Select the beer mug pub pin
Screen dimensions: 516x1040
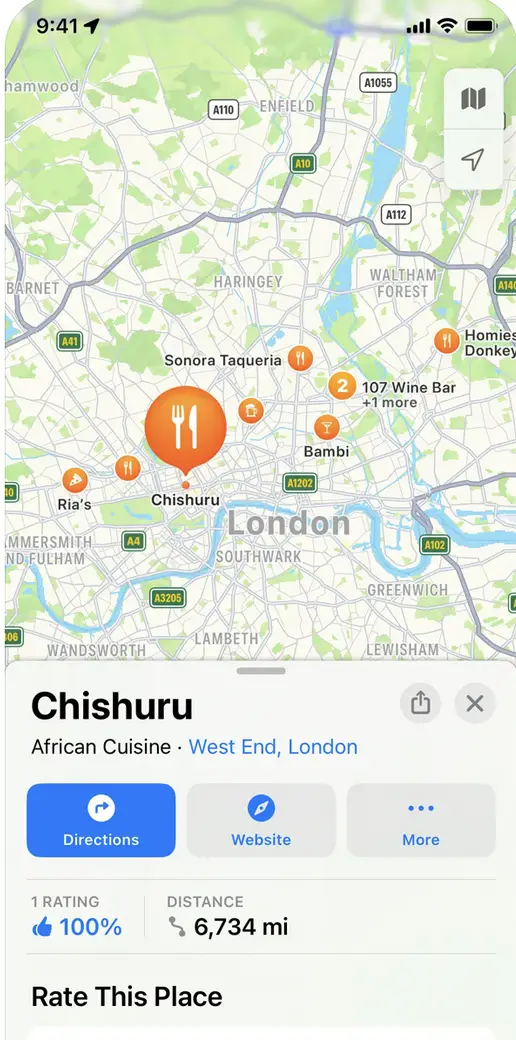pyautogui.click(x=251, y=411)
